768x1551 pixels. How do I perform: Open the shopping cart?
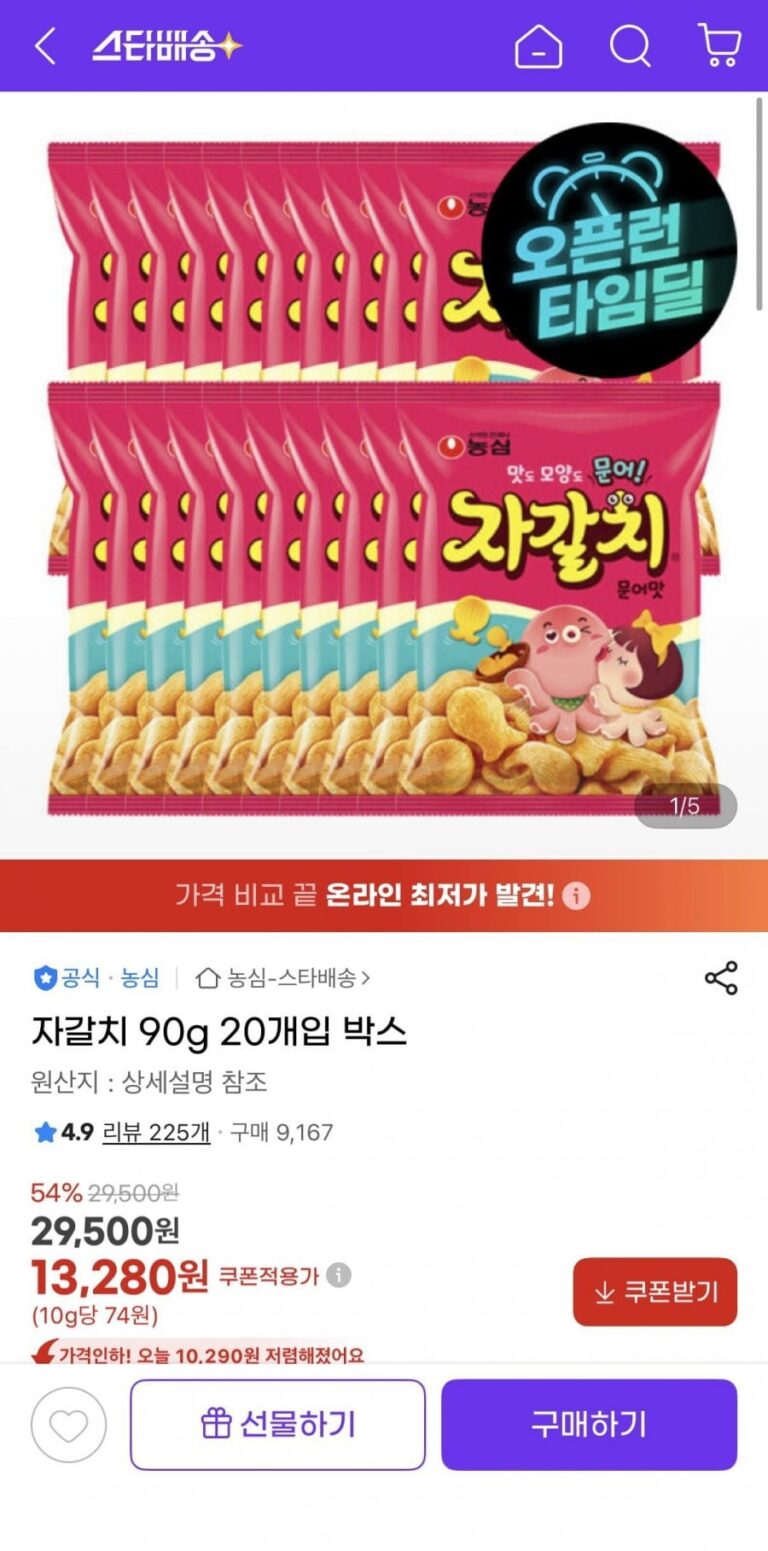719,46
